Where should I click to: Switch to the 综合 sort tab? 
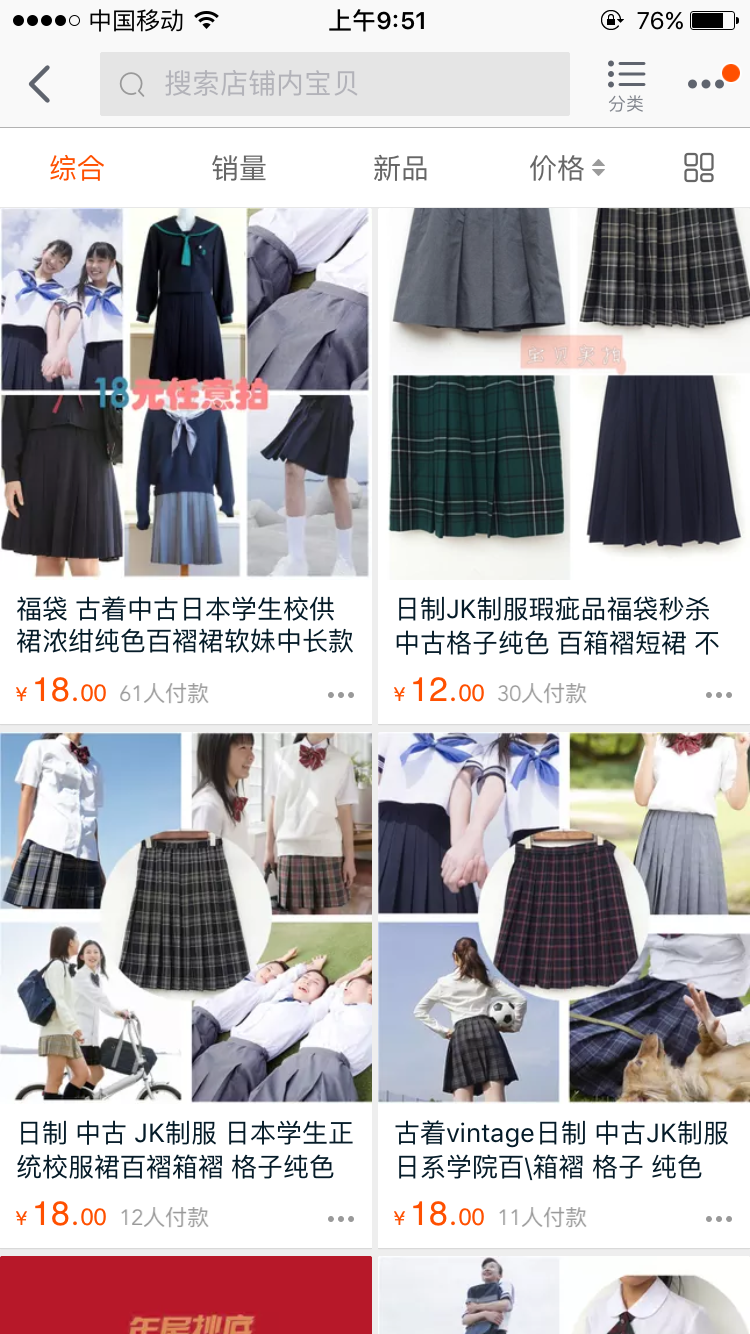click(x=77, y=168)
